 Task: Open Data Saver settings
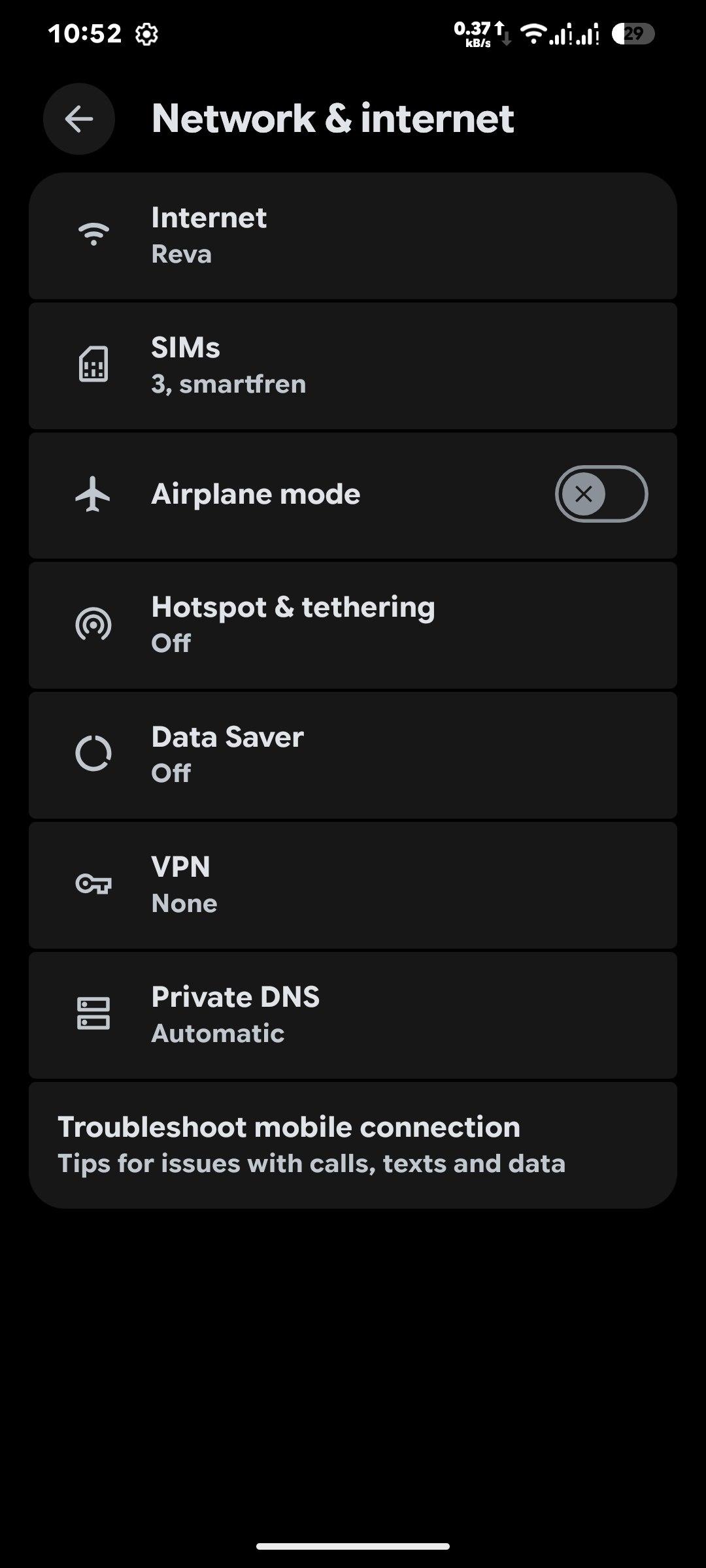coord(353,755)
